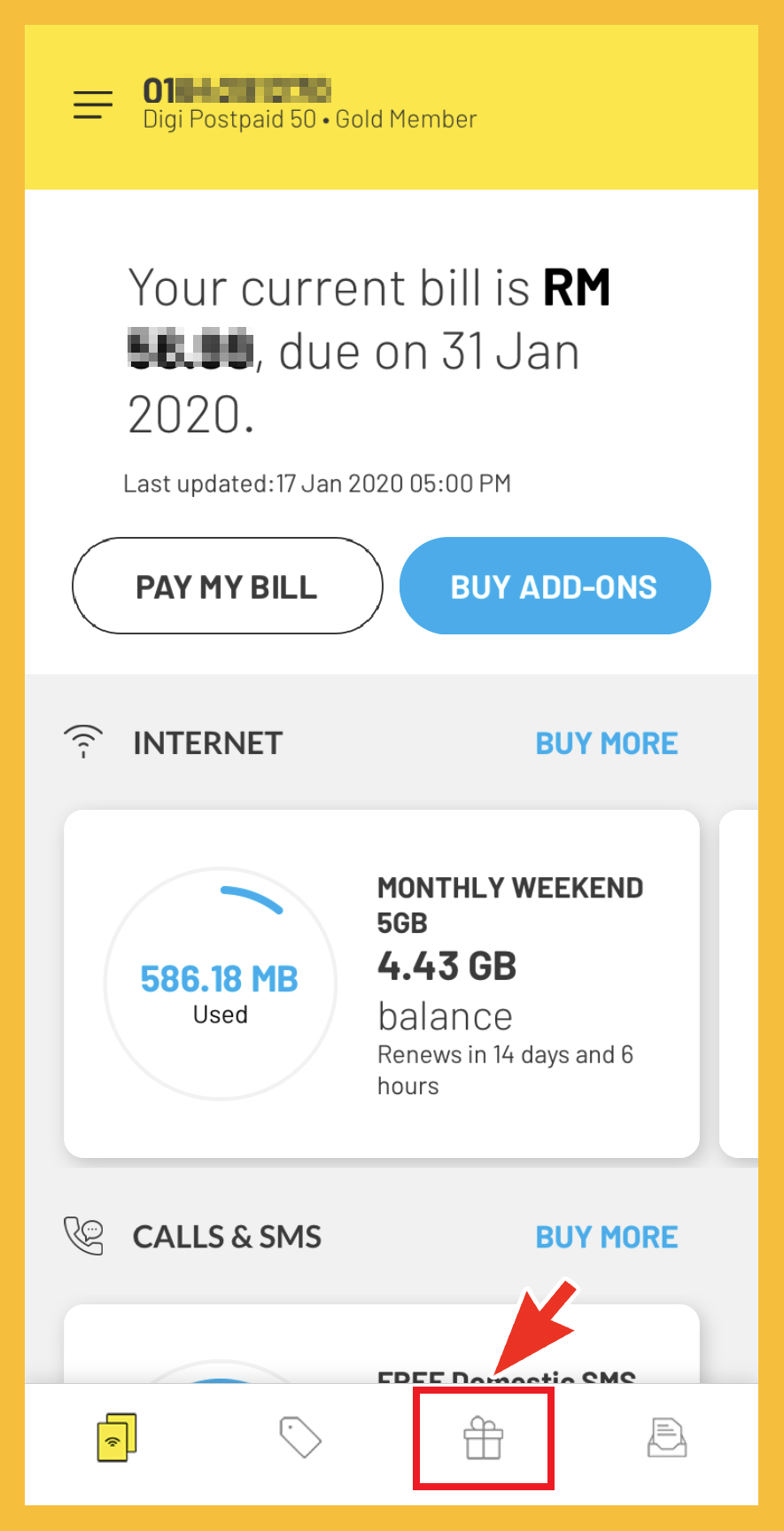This screenshot has width=784, height=1531.
Task: Tap the PAY MY BILL button
Action: coord(227,587)
